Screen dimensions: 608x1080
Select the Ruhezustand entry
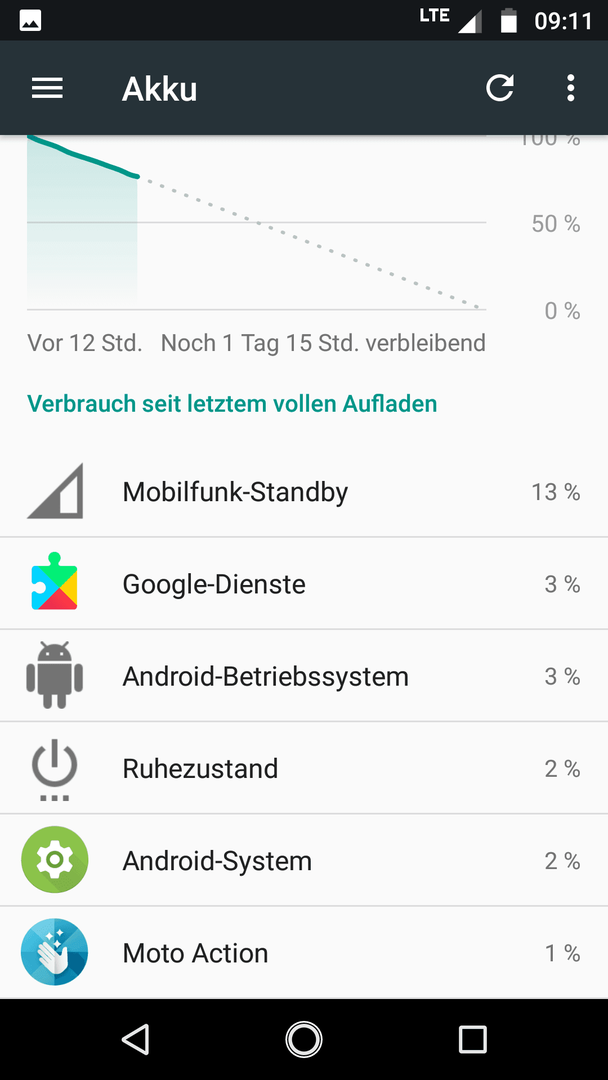point(304,769)
